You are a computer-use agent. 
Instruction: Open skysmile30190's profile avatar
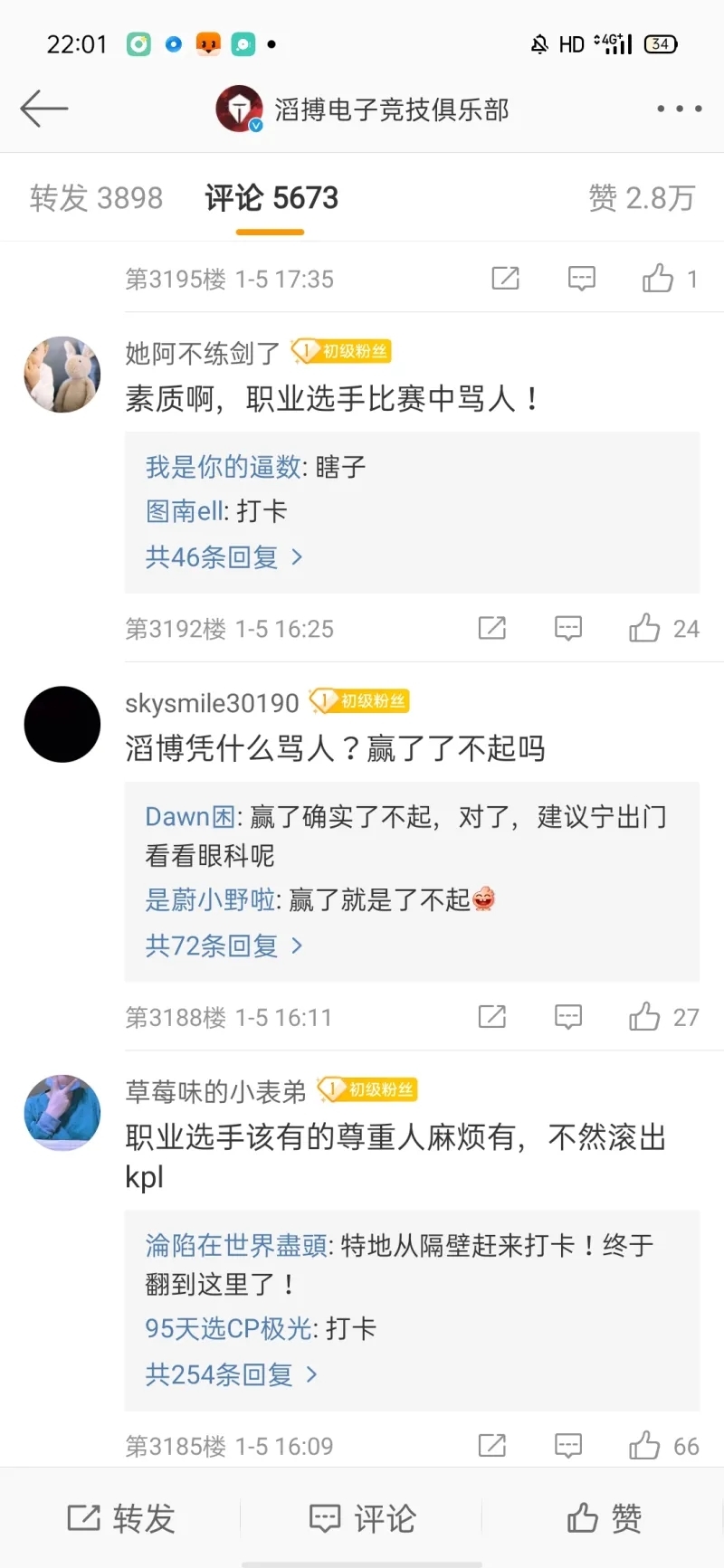tap(62, 725)
